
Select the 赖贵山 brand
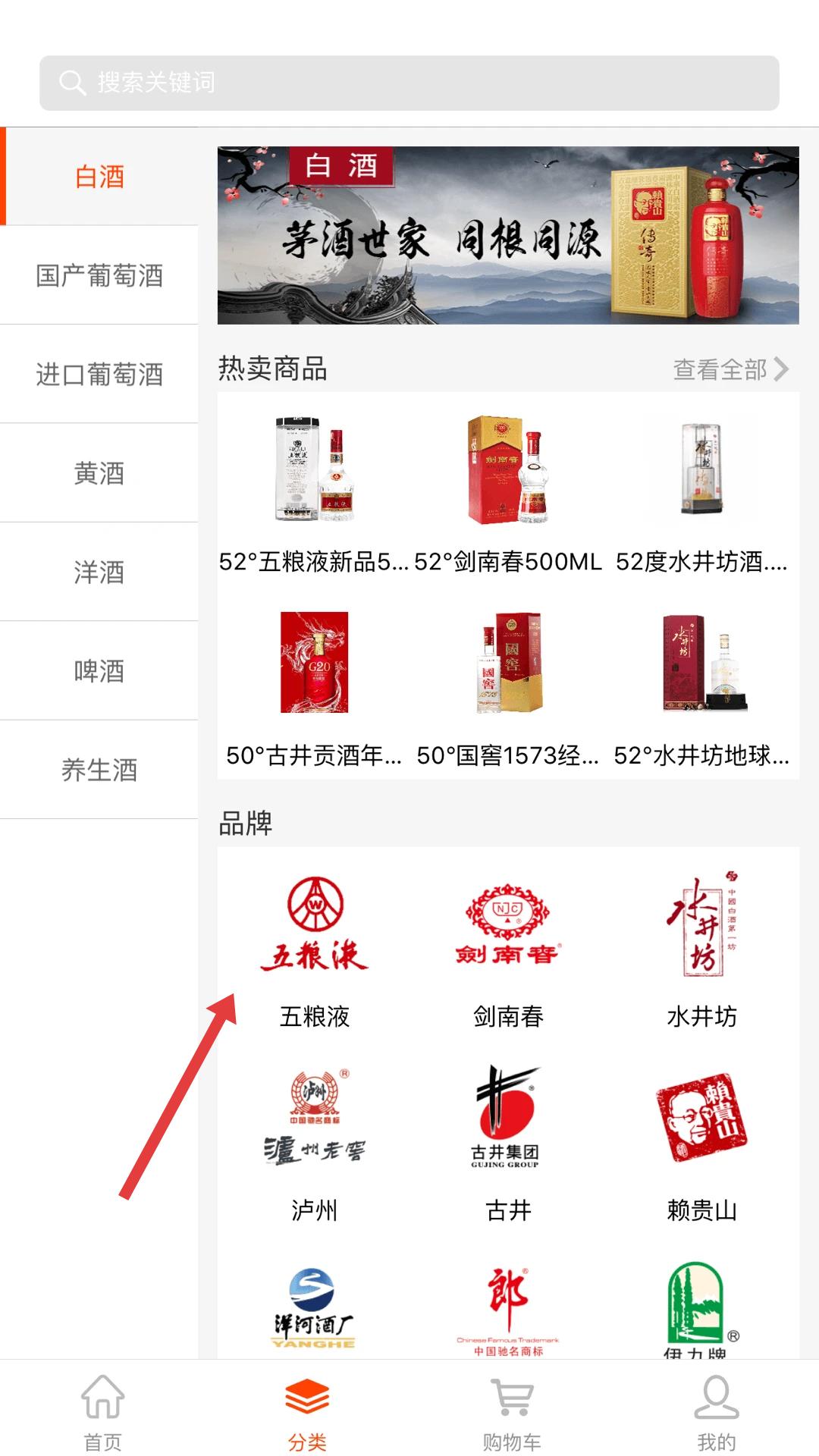pos(701,1145)
